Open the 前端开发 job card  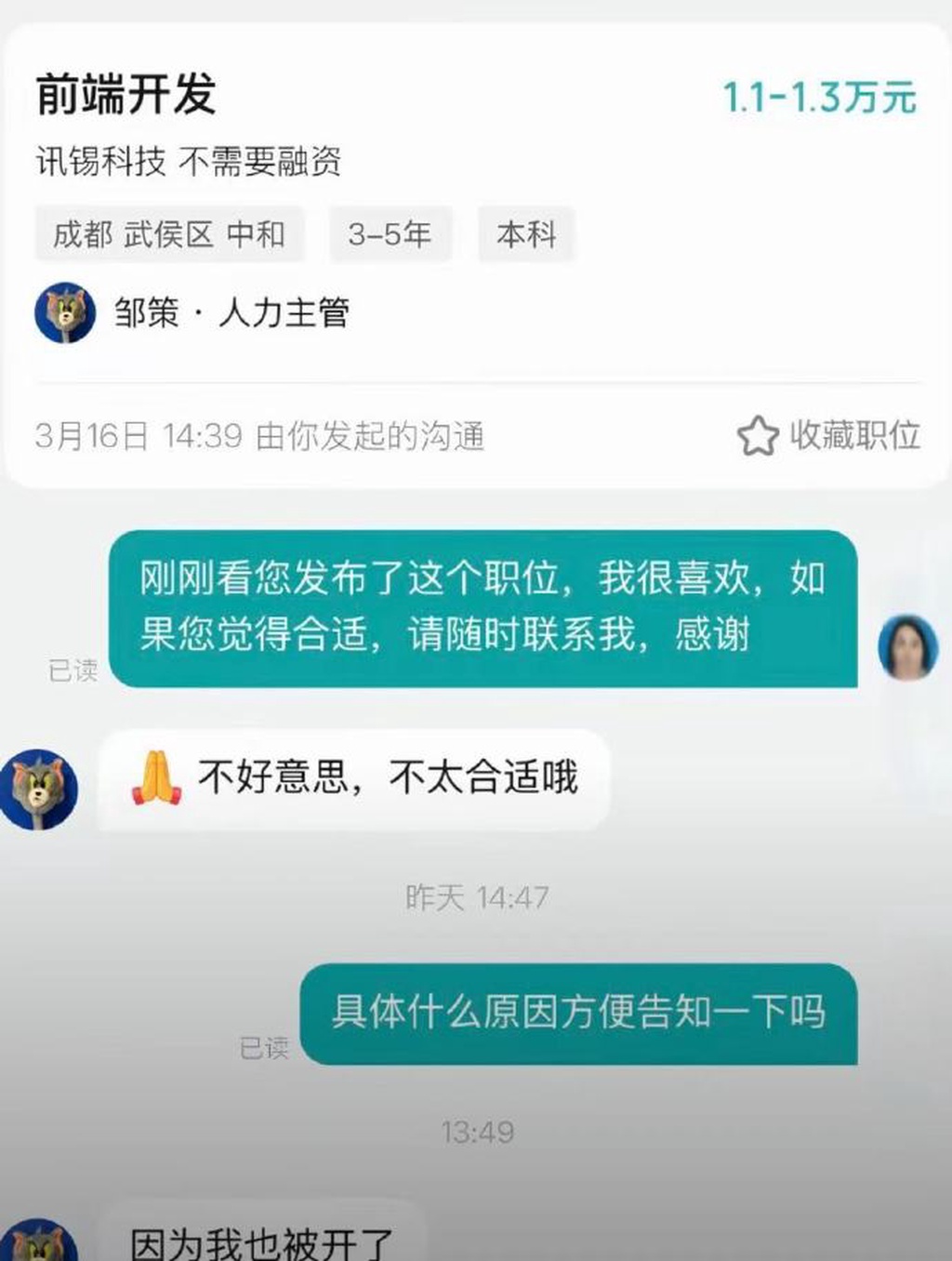[x=126, y=95]
